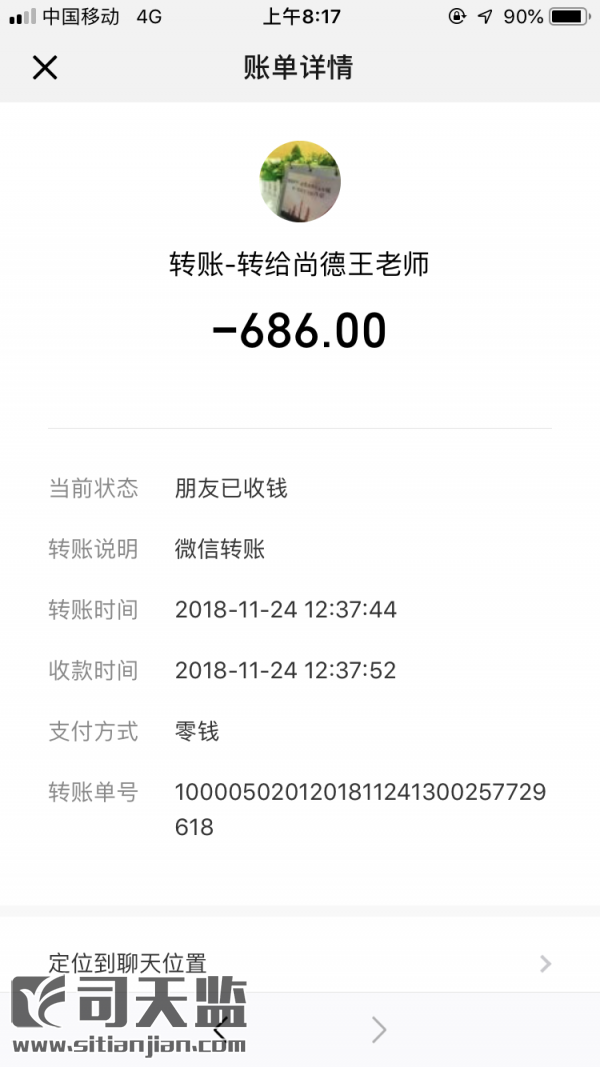Open 定位到聊天位置 row
600x1068 pixels.
tap(300, 962)
